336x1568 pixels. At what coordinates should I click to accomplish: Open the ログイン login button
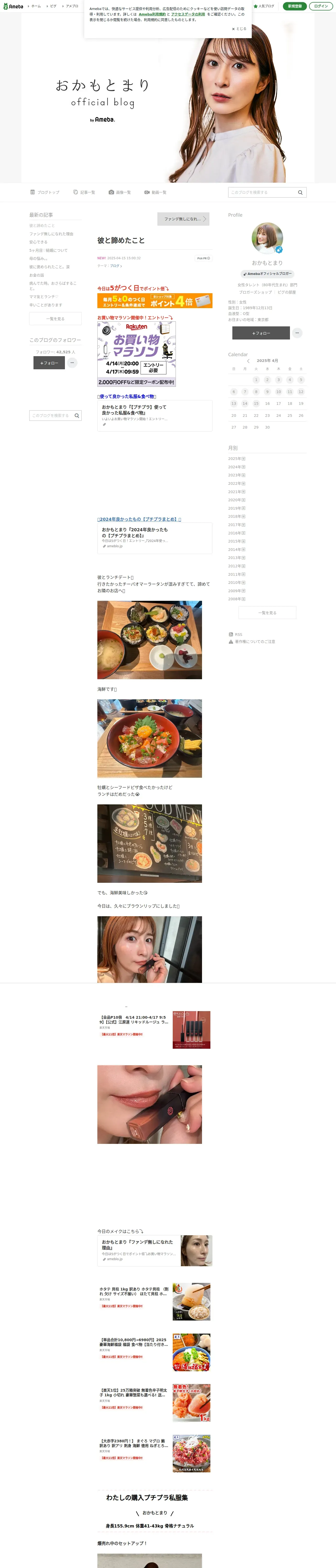pos(321,6)
